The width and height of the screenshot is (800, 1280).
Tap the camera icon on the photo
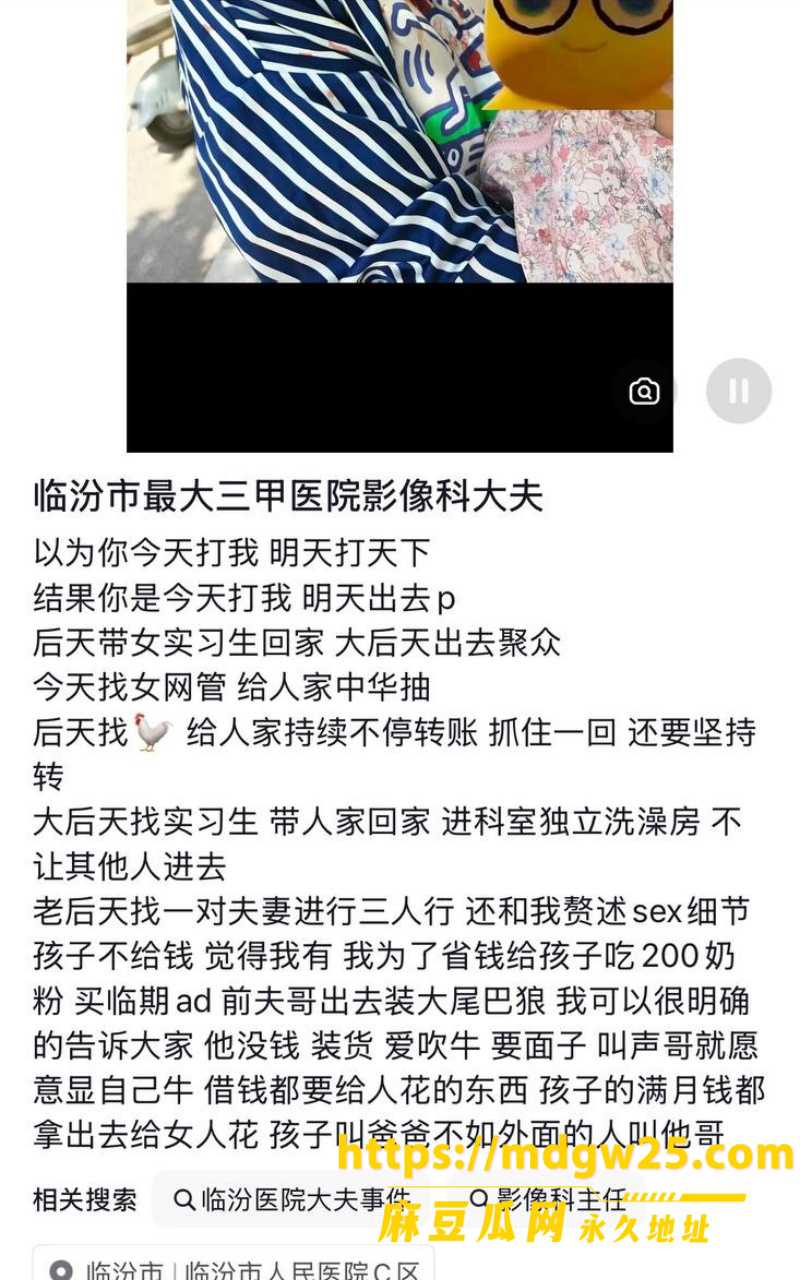(x=644, y=391)
